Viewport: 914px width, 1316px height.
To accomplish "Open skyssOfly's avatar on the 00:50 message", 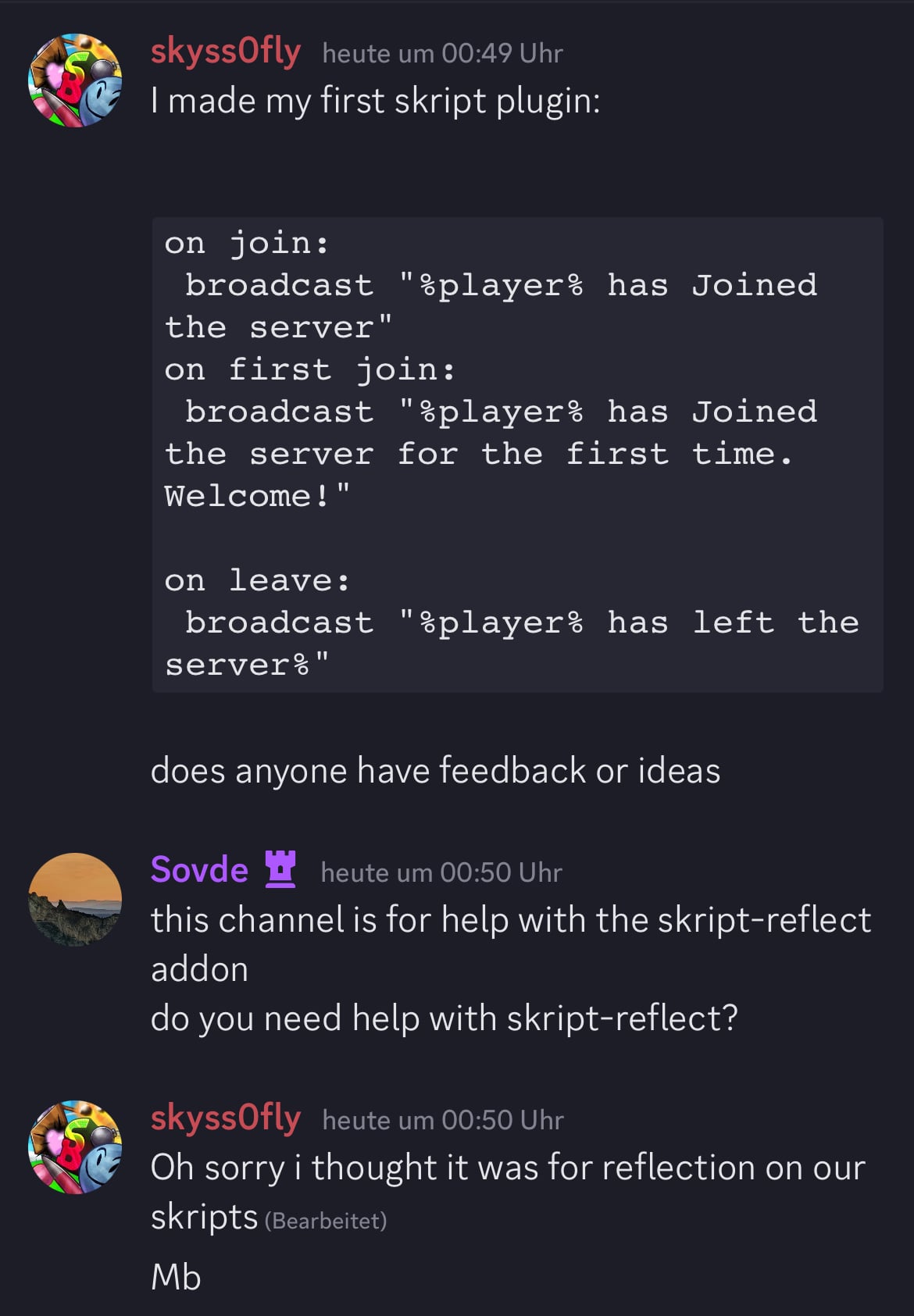I will click(x=75, y=1147).
